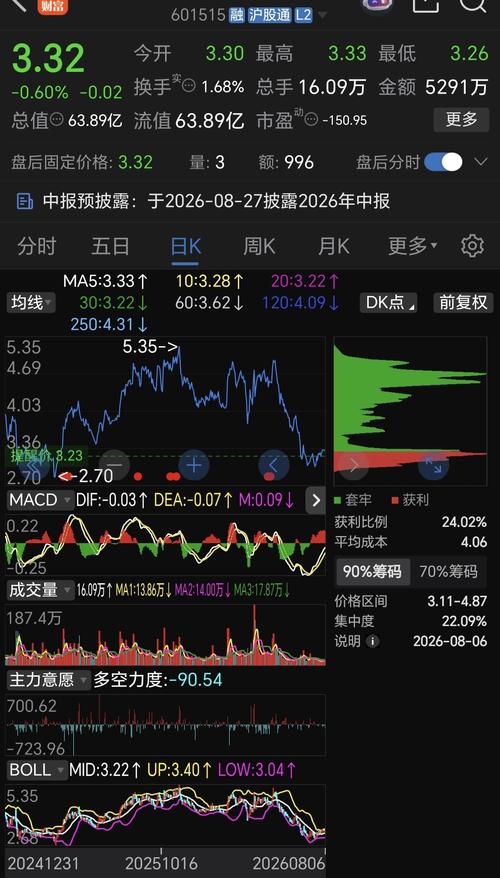Image resolution: width=500 pixels, height=878 pixels.
Task: Tap the DK点 button
Action: (388, 303)
